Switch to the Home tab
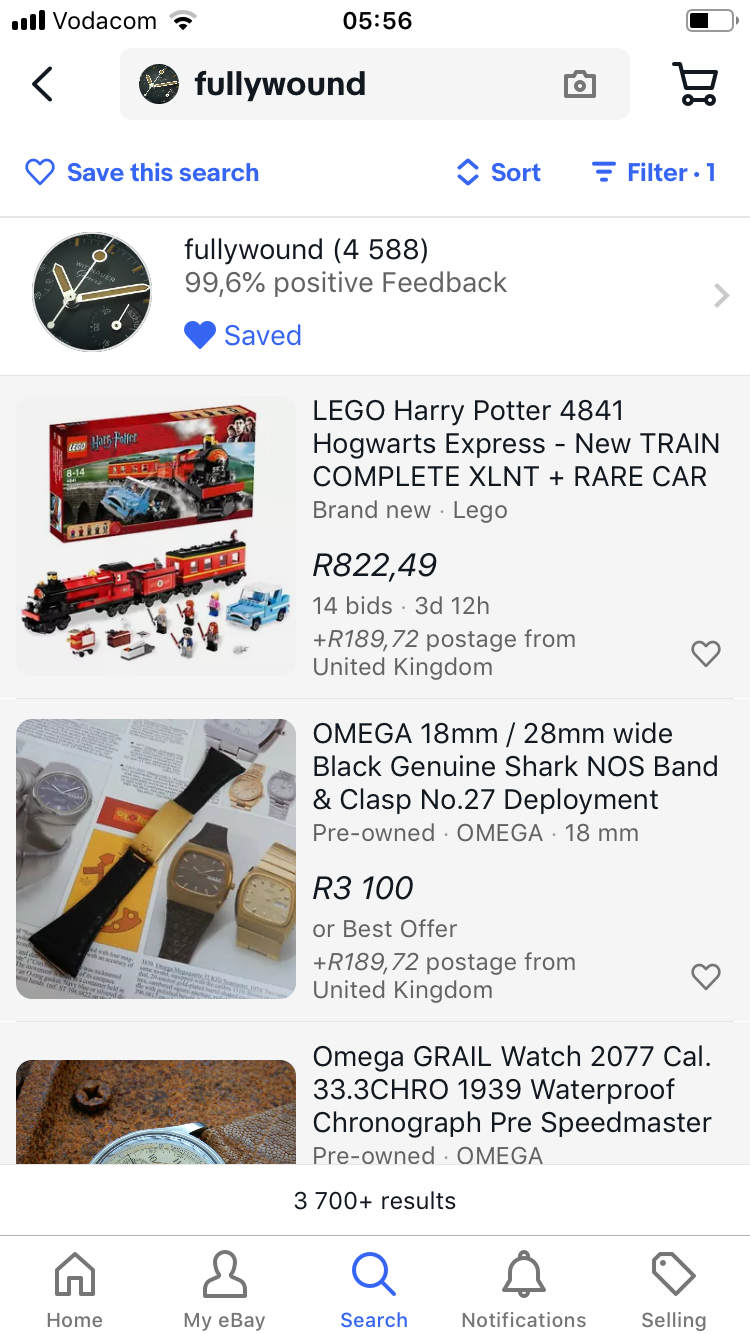This screenshot has height=1334, width=750. point(74,1290)
